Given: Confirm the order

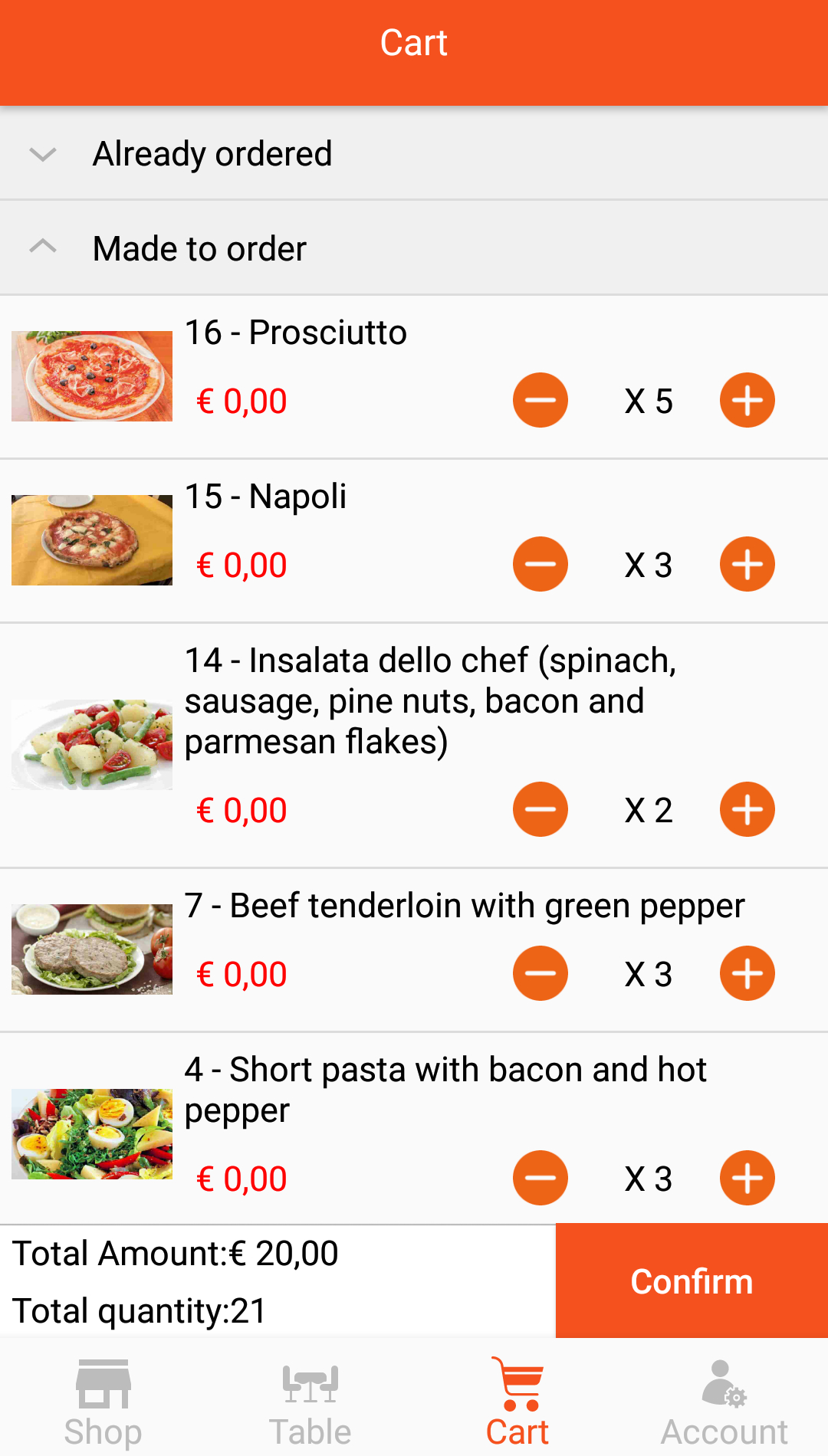Looking at the screenshot, I should 692,1281.
